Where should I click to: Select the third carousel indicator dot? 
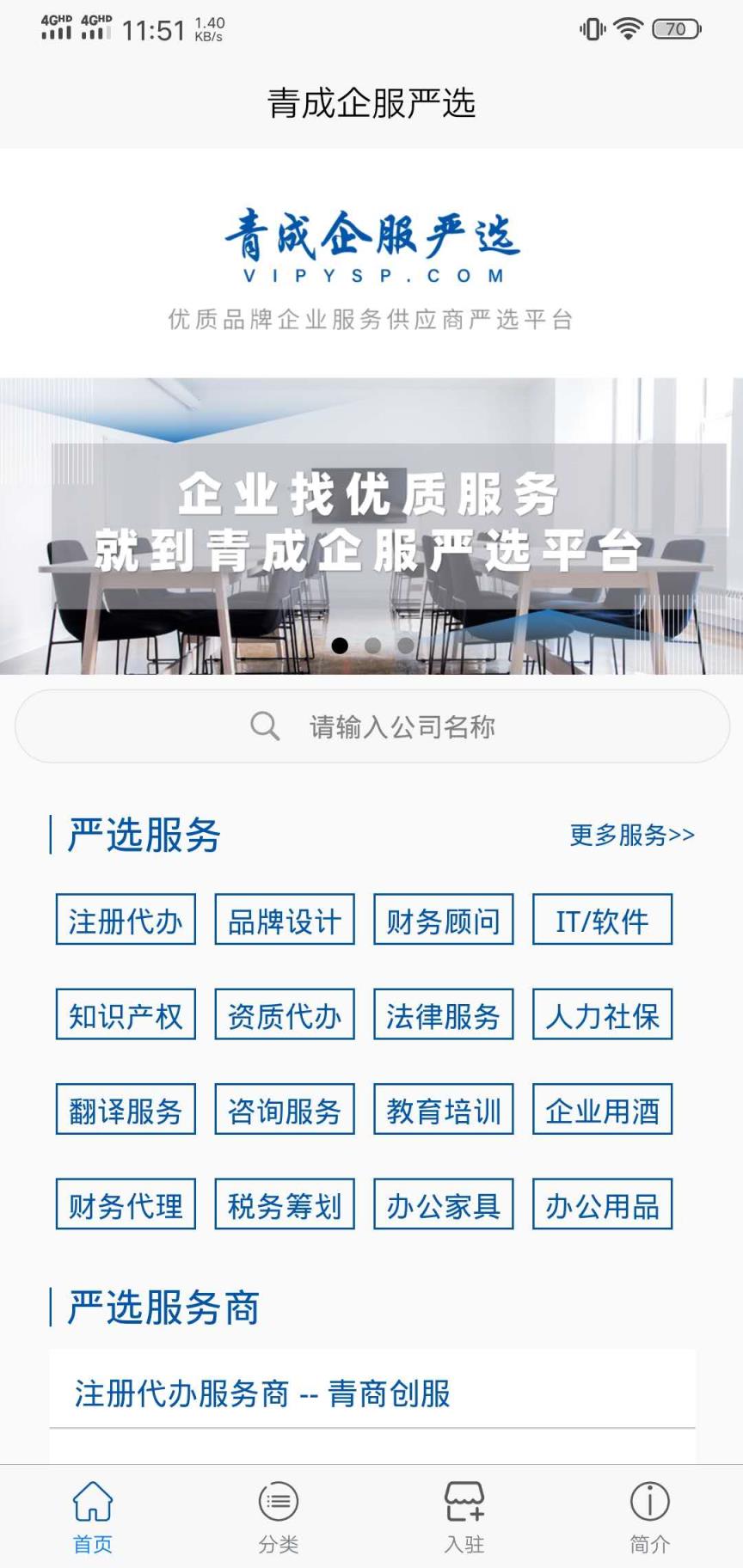404,646
